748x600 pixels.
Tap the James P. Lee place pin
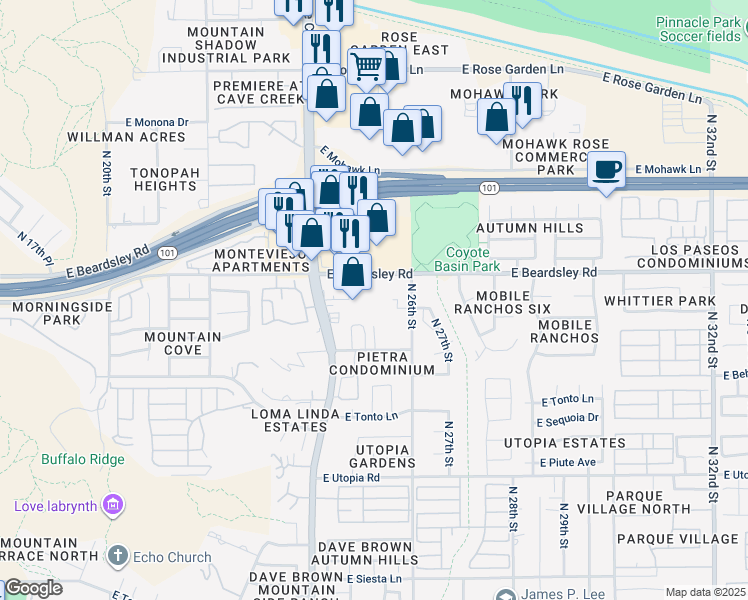click(506, 594)
